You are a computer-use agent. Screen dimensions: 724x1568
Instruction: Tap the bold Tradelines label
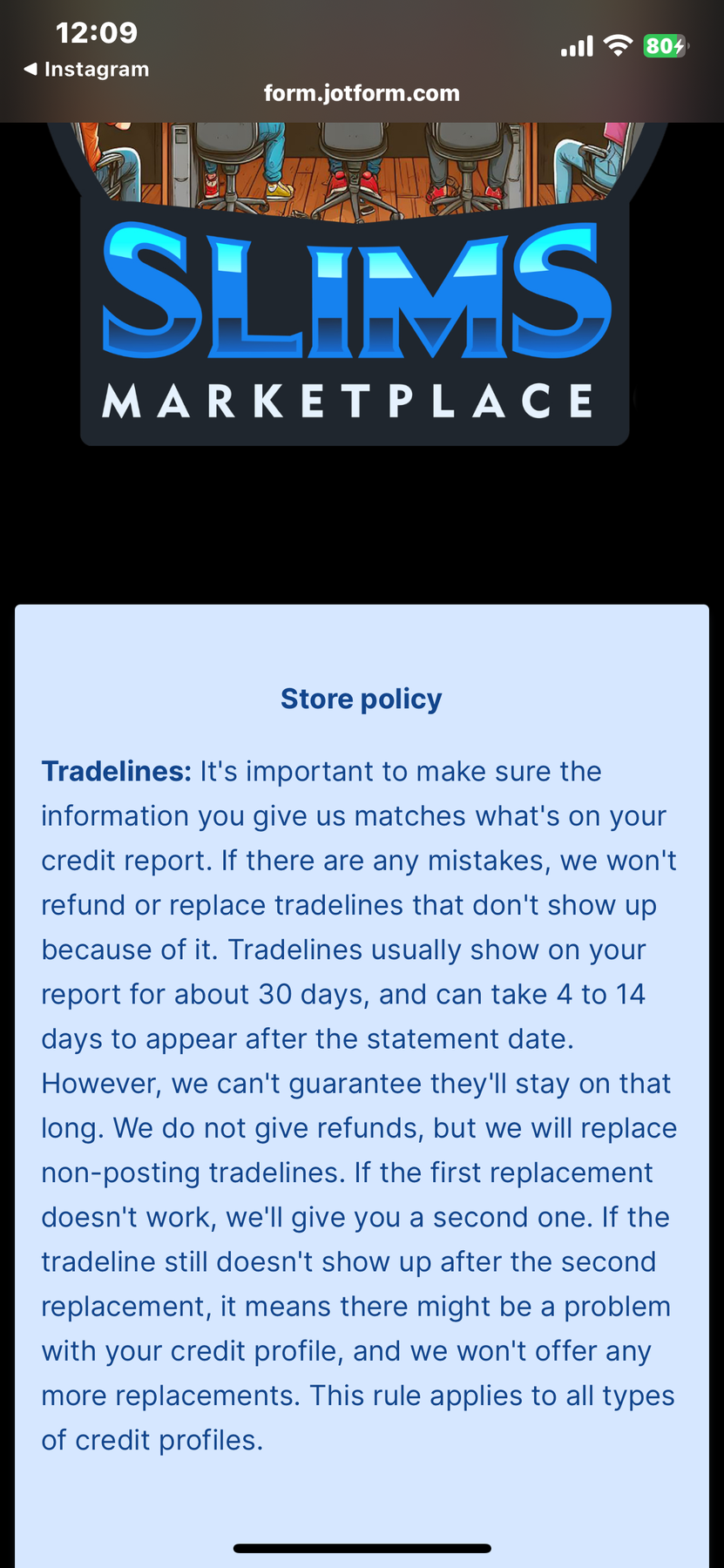click(x=114, y=771)
